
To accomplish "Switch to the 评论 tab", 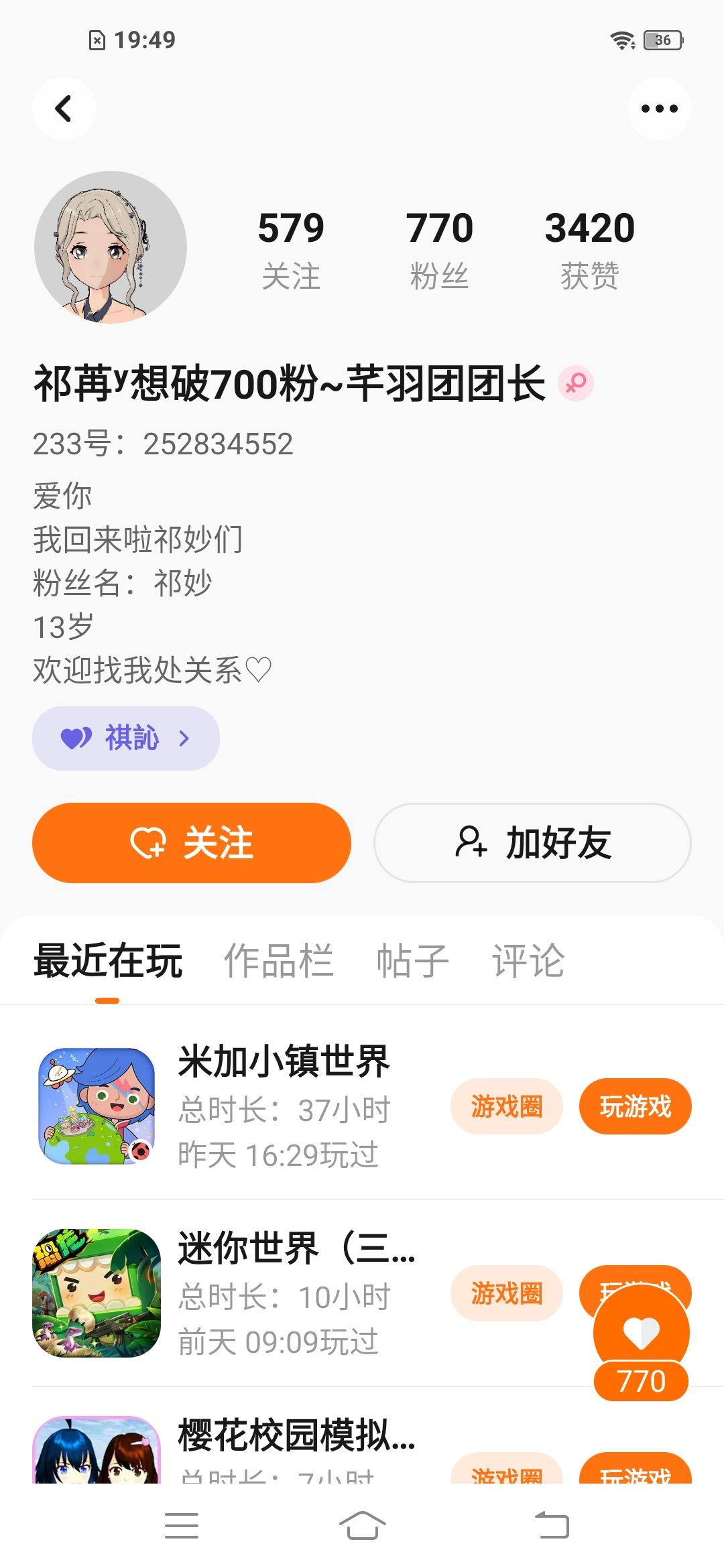I will (x=528, y=960).
